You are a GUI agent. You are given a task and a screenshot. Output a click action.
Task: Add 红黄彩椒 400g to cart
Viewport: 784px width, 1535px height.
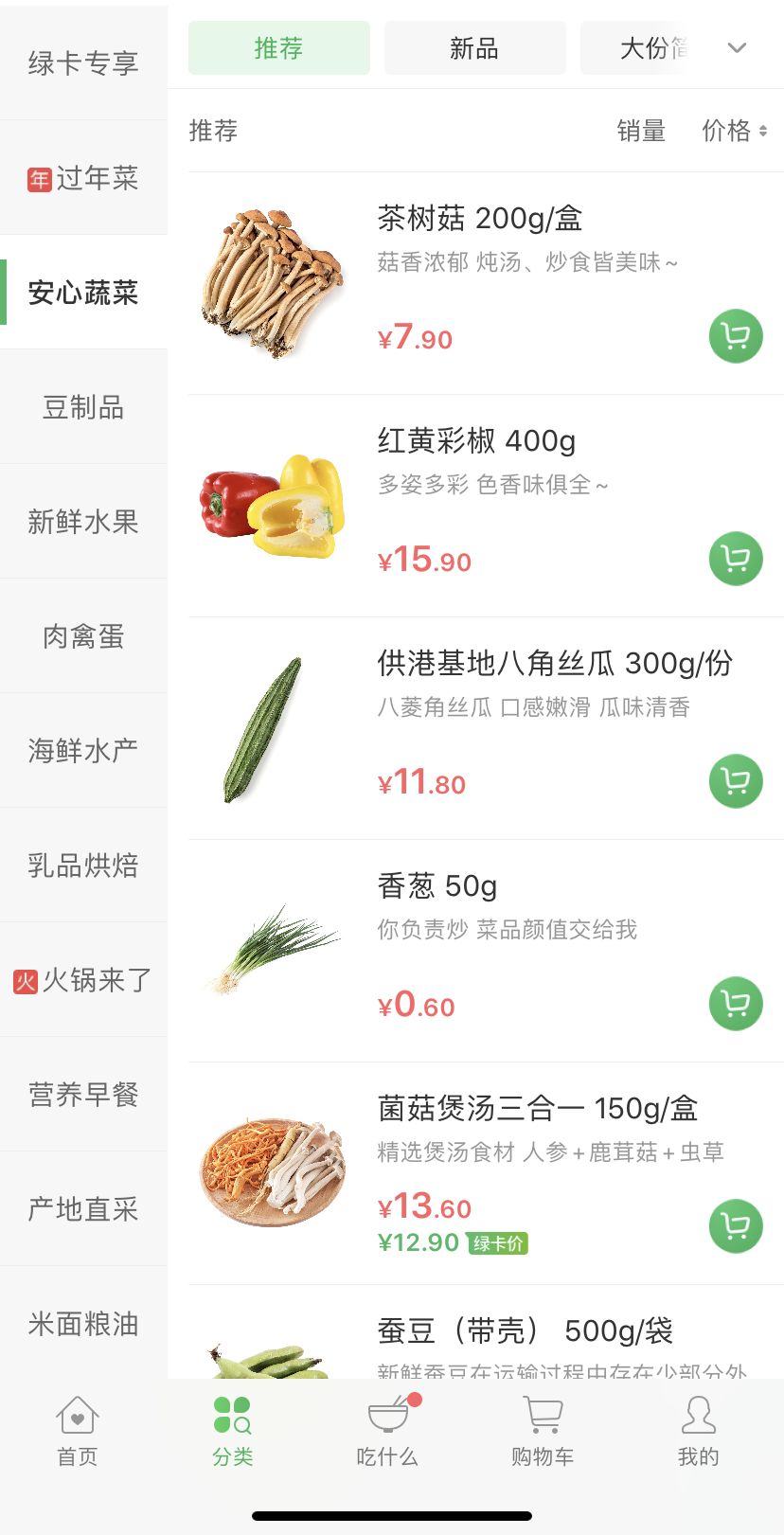(x=736, y=559)
